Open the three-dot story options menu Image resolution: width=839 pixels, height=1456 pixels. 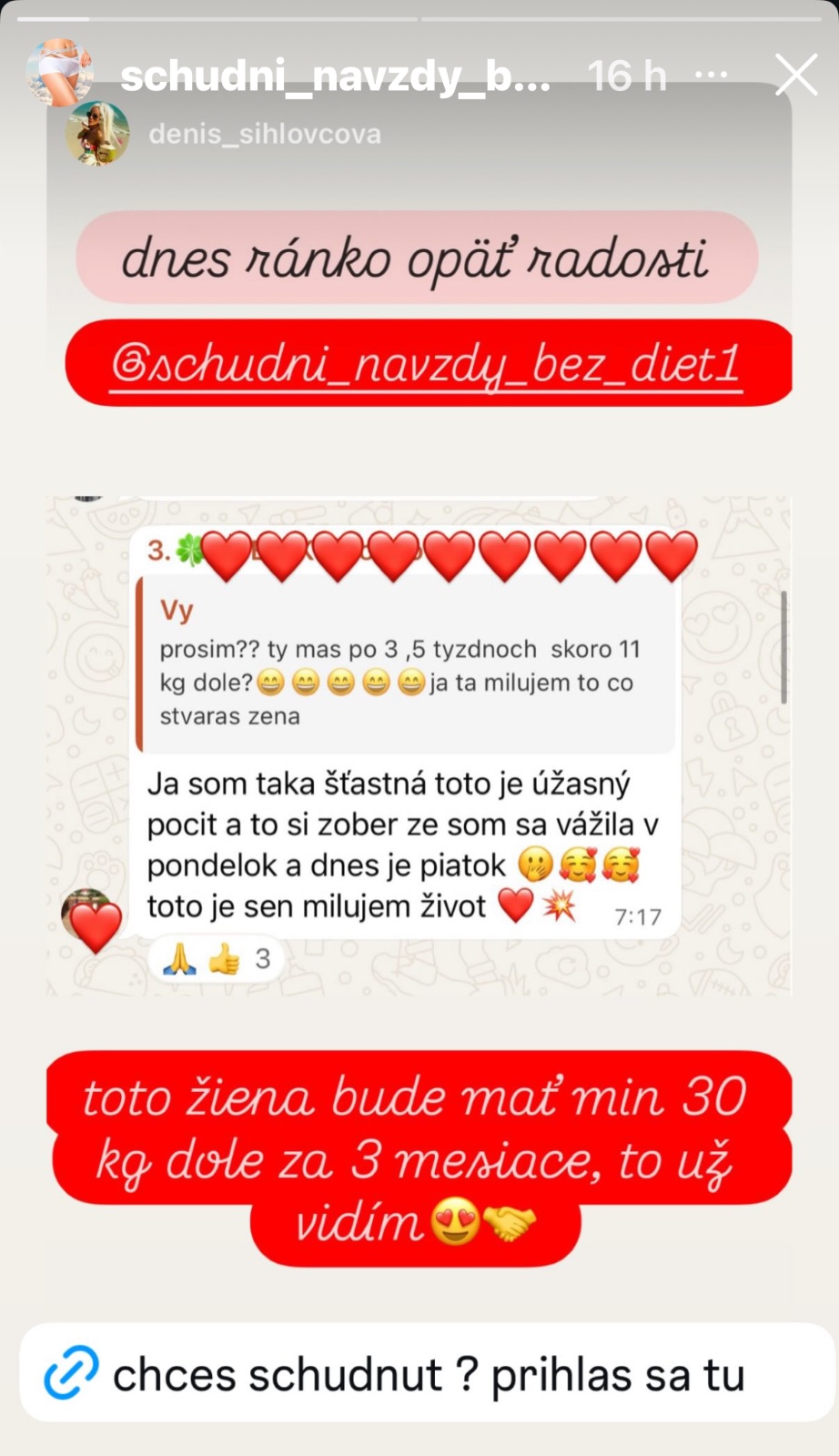711,76
